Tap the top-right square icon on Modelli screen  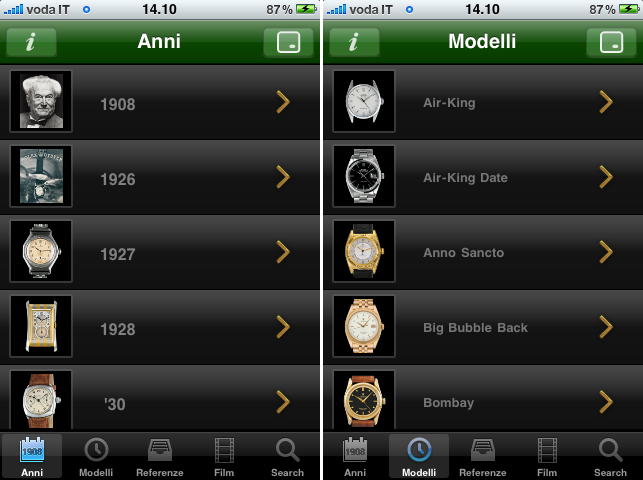tap(611, 43)
